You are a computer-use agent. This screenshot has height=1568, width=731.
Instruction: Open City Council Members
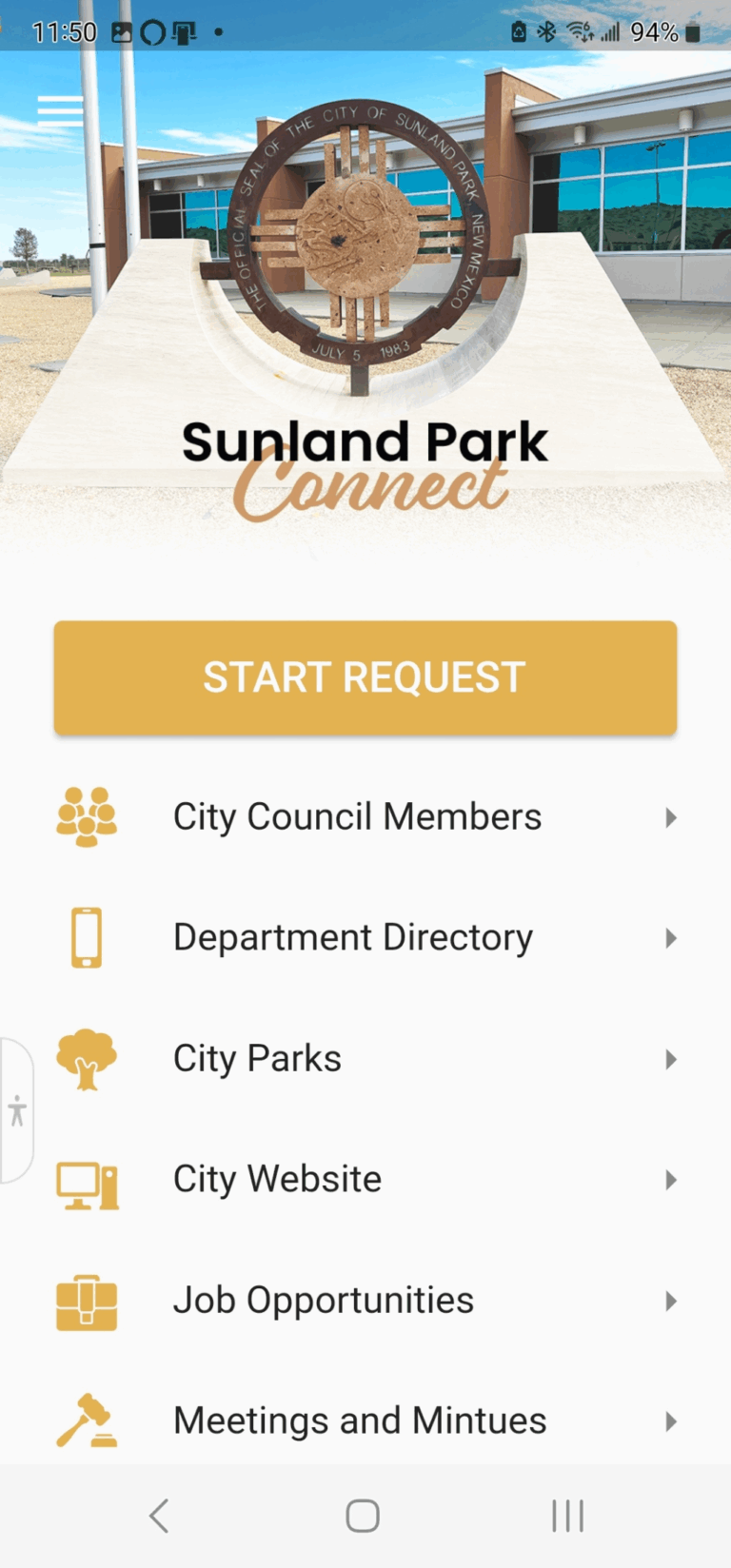(x=365, y=817)
